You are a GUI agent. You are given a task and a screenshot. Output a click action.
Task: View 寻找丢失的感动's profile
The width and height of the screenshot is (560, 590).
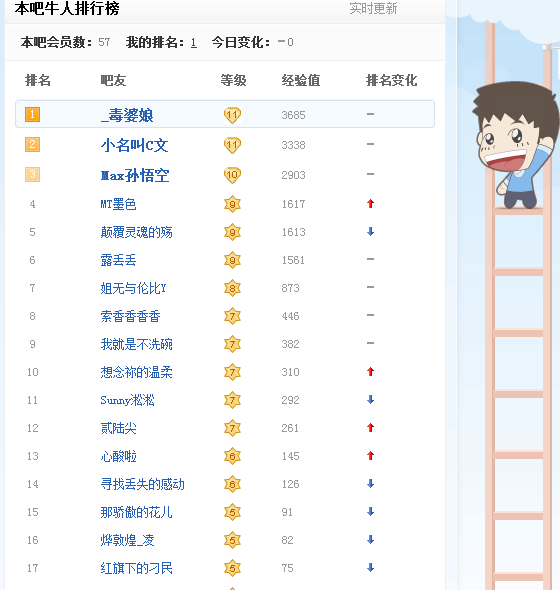pos(143,484)
